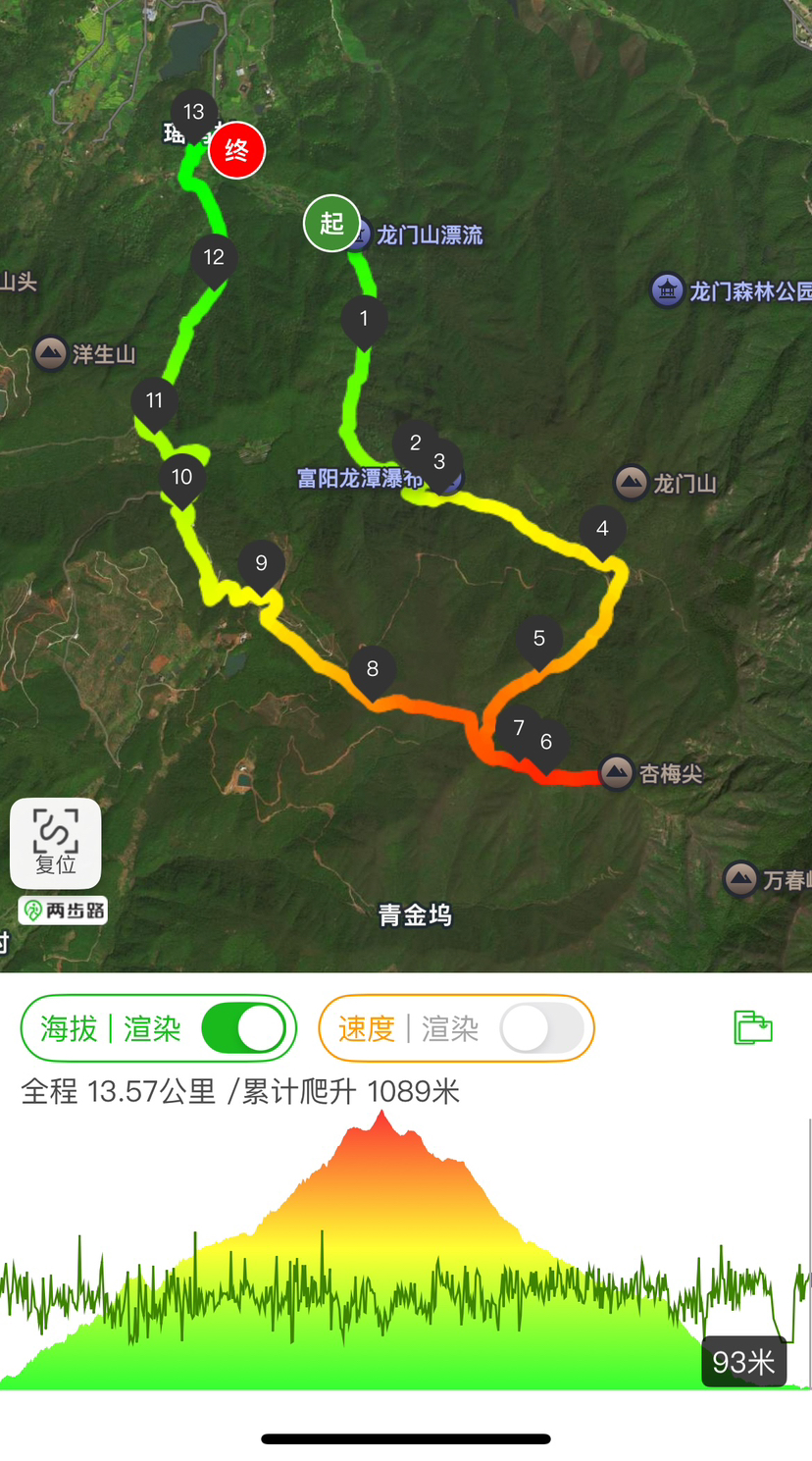Reset the map view with 复位
812x1461 pixels.
point(56,844)
